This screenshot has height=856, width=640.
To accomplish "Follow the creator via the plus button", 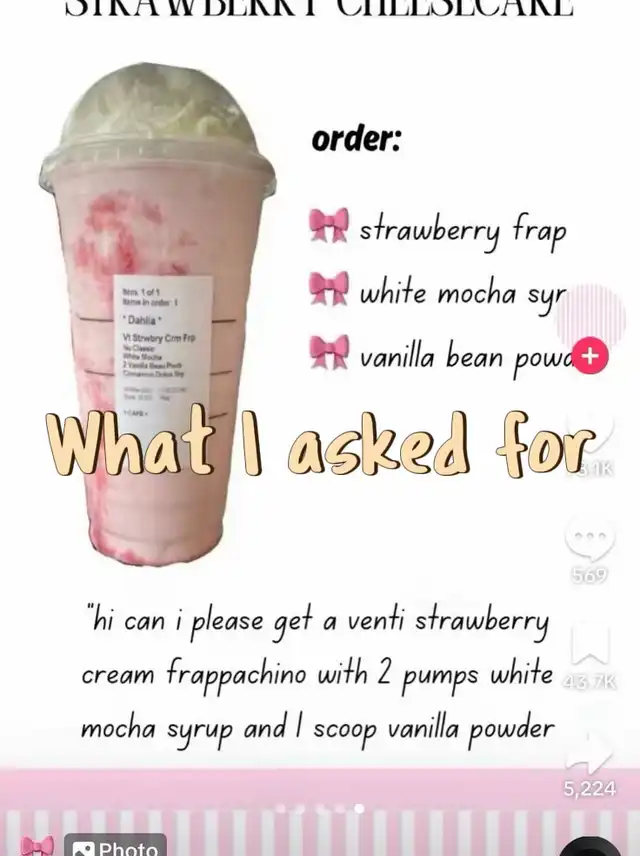I will tap(591, 356).
